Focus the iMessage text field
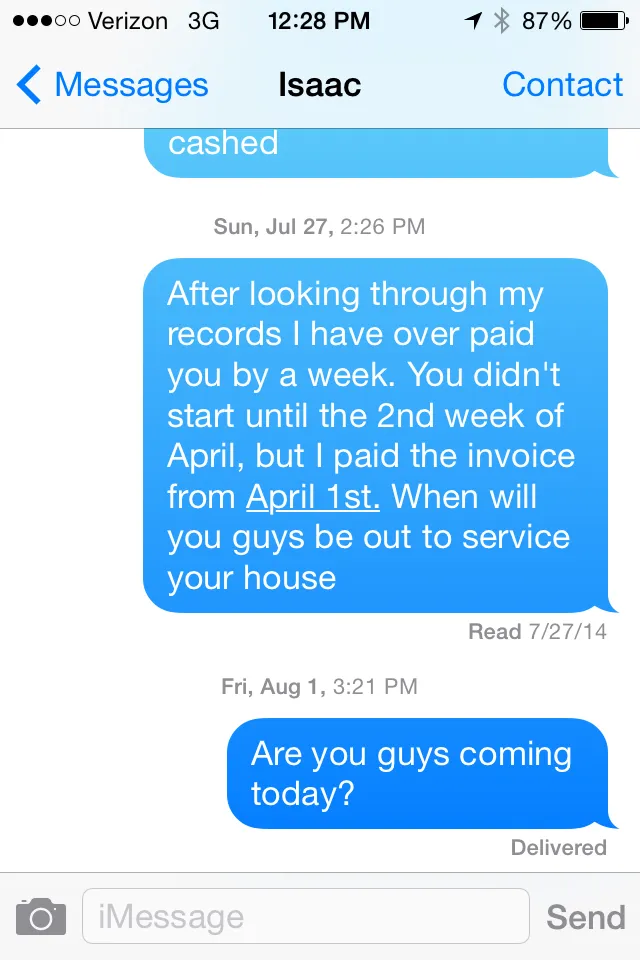Screen dimensions: 640x960 coord(305,916)
